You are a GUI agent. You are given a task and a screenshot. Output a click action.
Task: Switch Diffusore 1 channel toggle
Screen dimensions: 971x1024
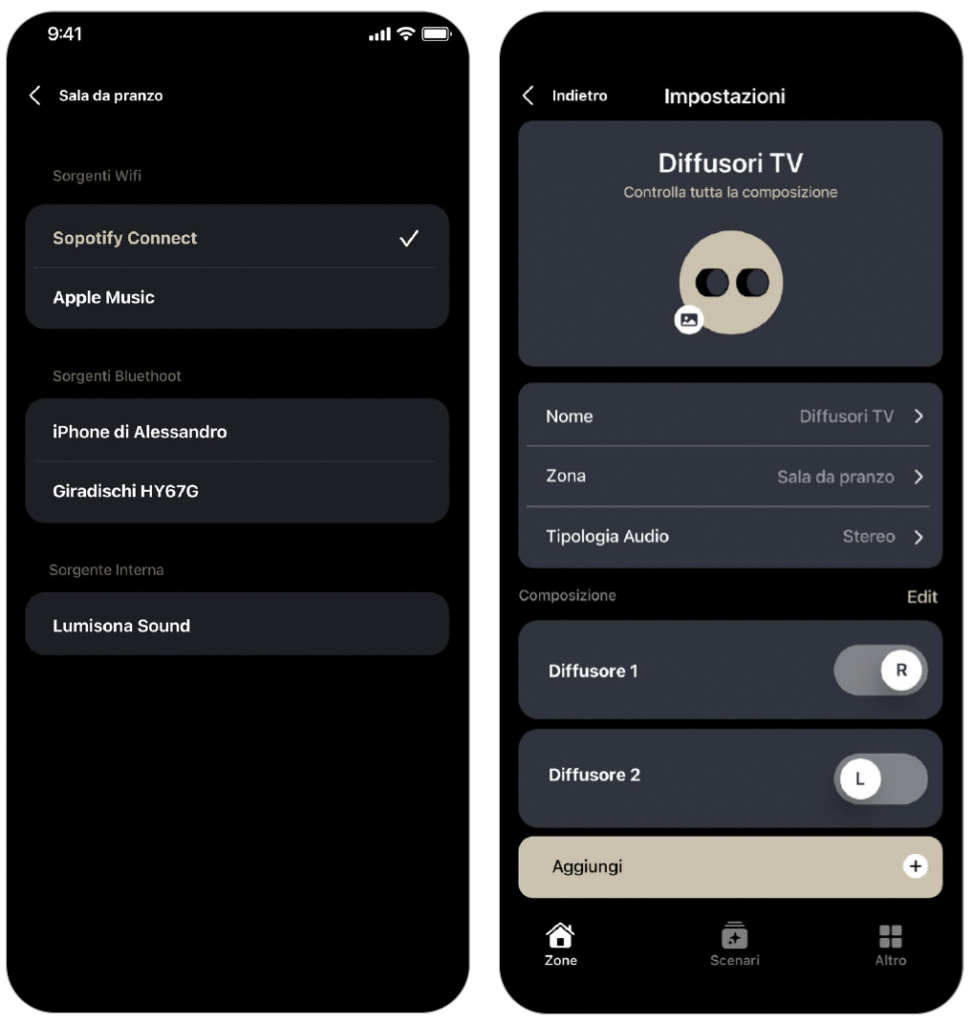point(880,670)
